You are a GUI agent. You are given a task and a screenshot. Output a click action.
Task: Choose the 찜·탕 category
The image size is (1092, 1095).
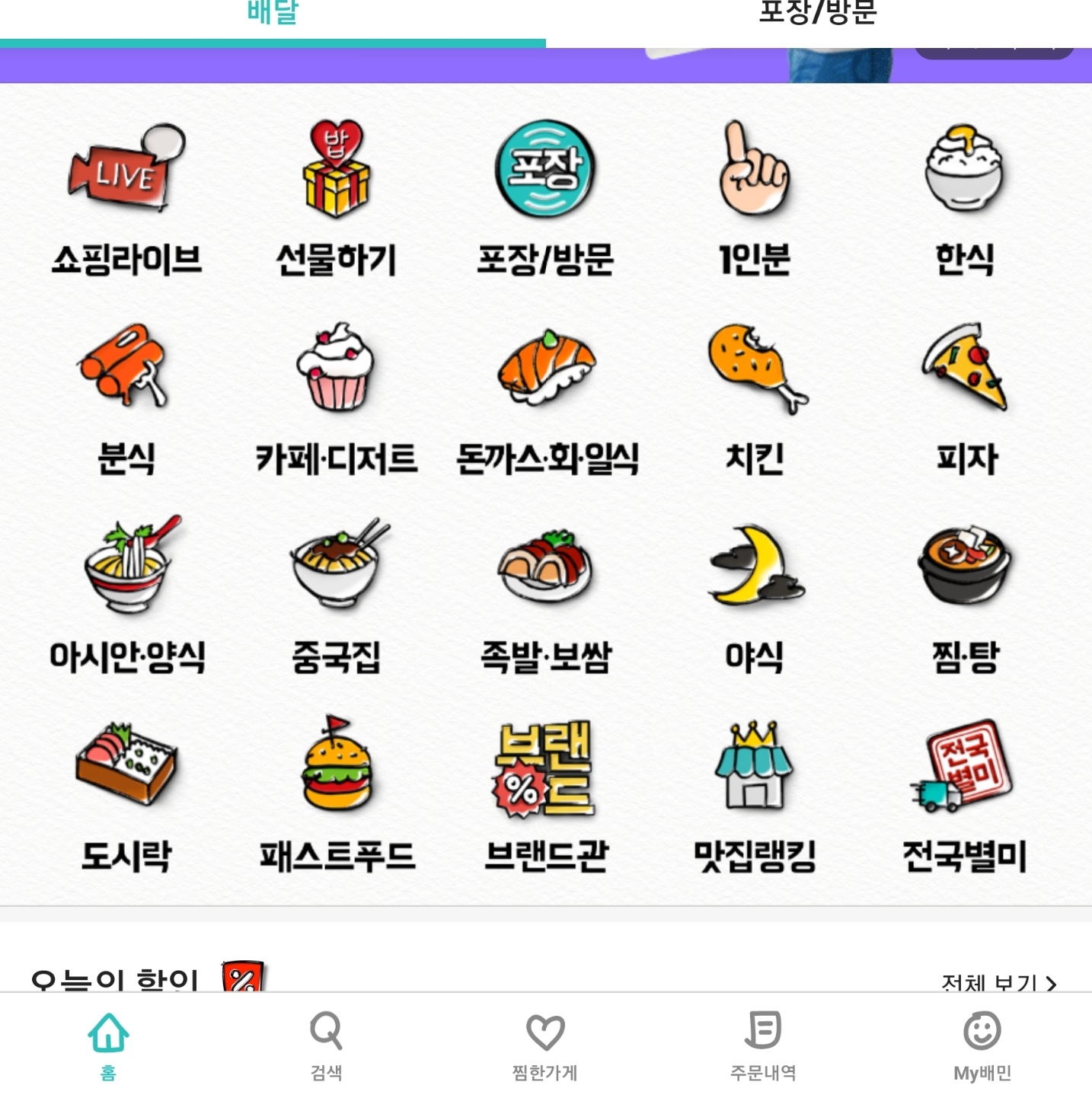(x=964, y=597)
